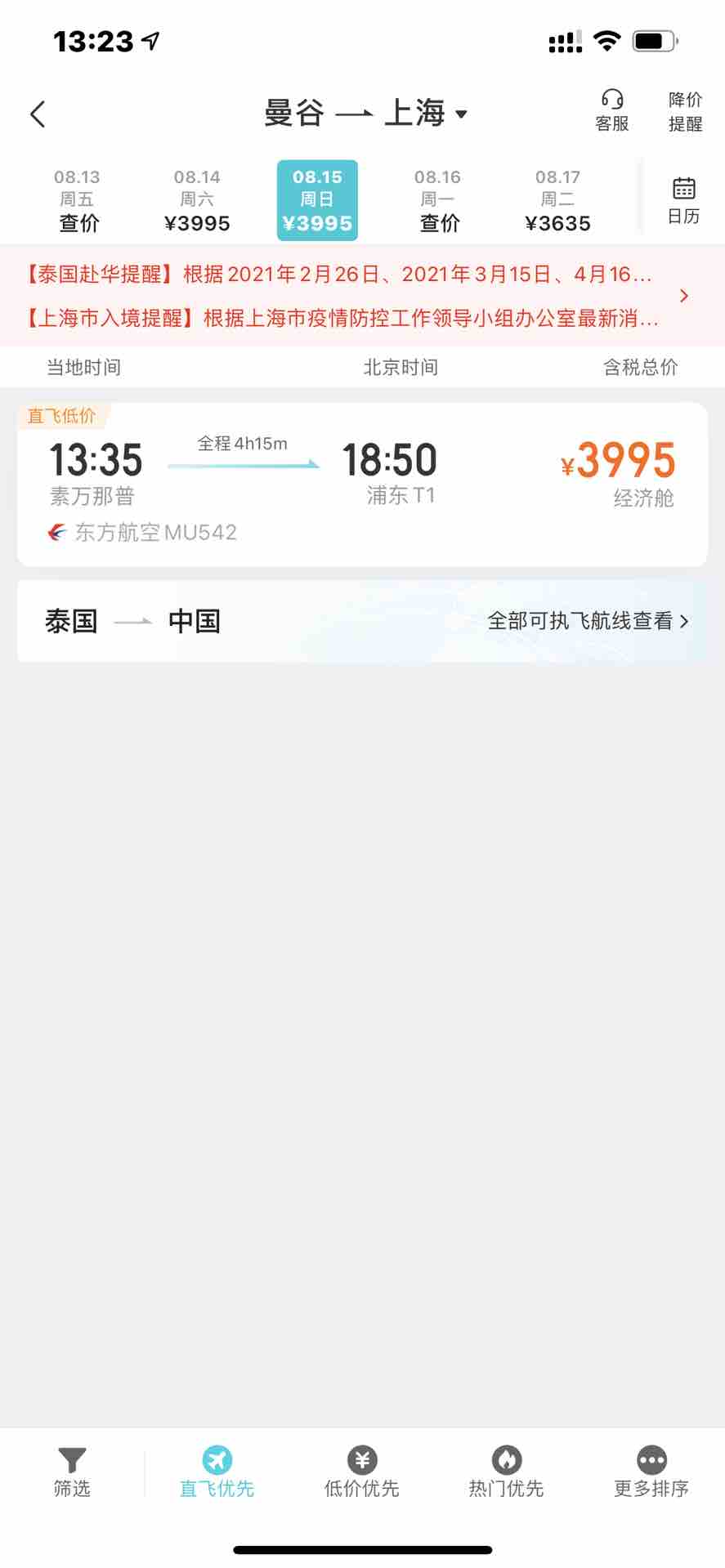Open the 曼谷—上海 route dropdown

pyautogui.click(x=365, y=114)
